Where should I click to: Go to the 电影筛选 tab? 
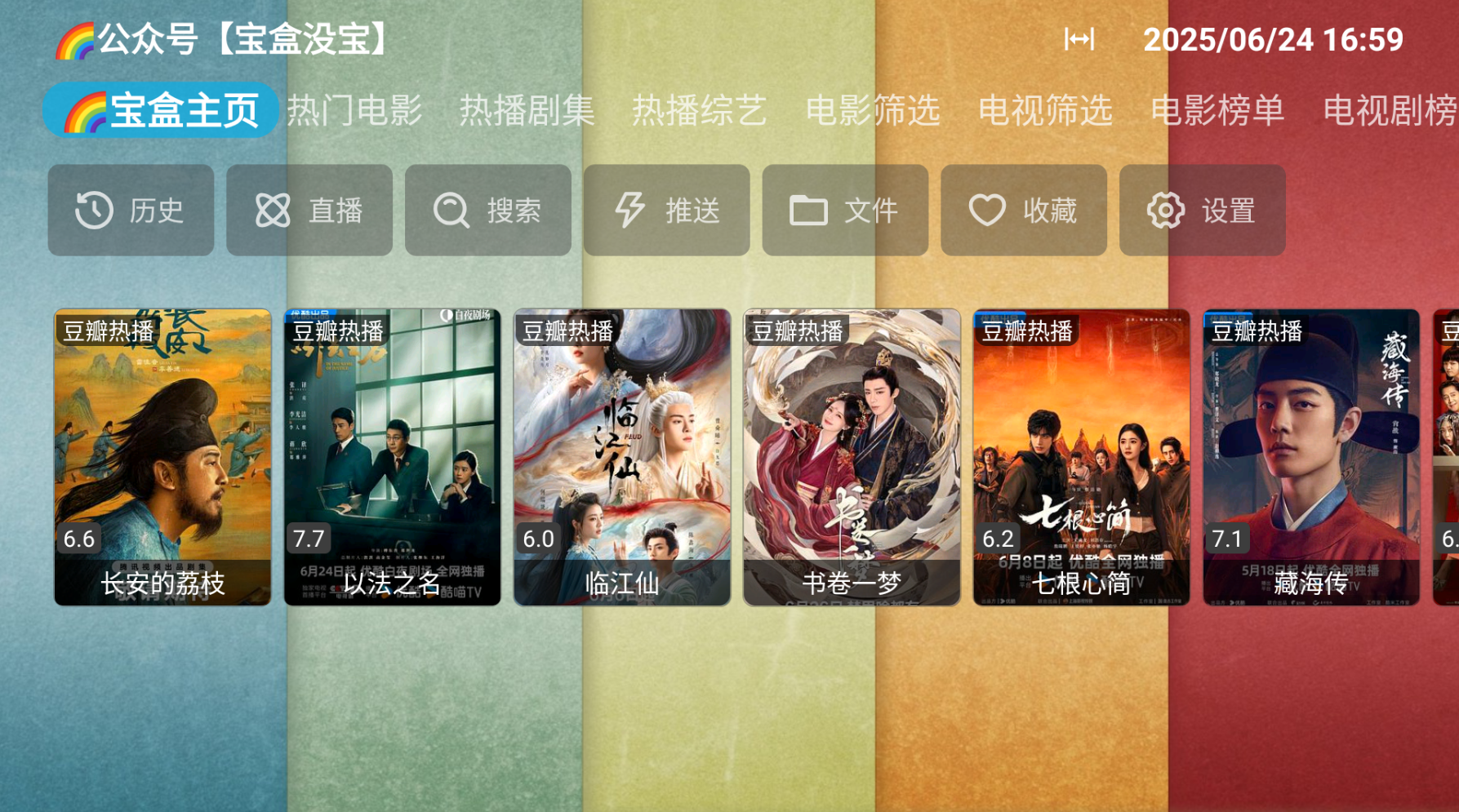872,110
